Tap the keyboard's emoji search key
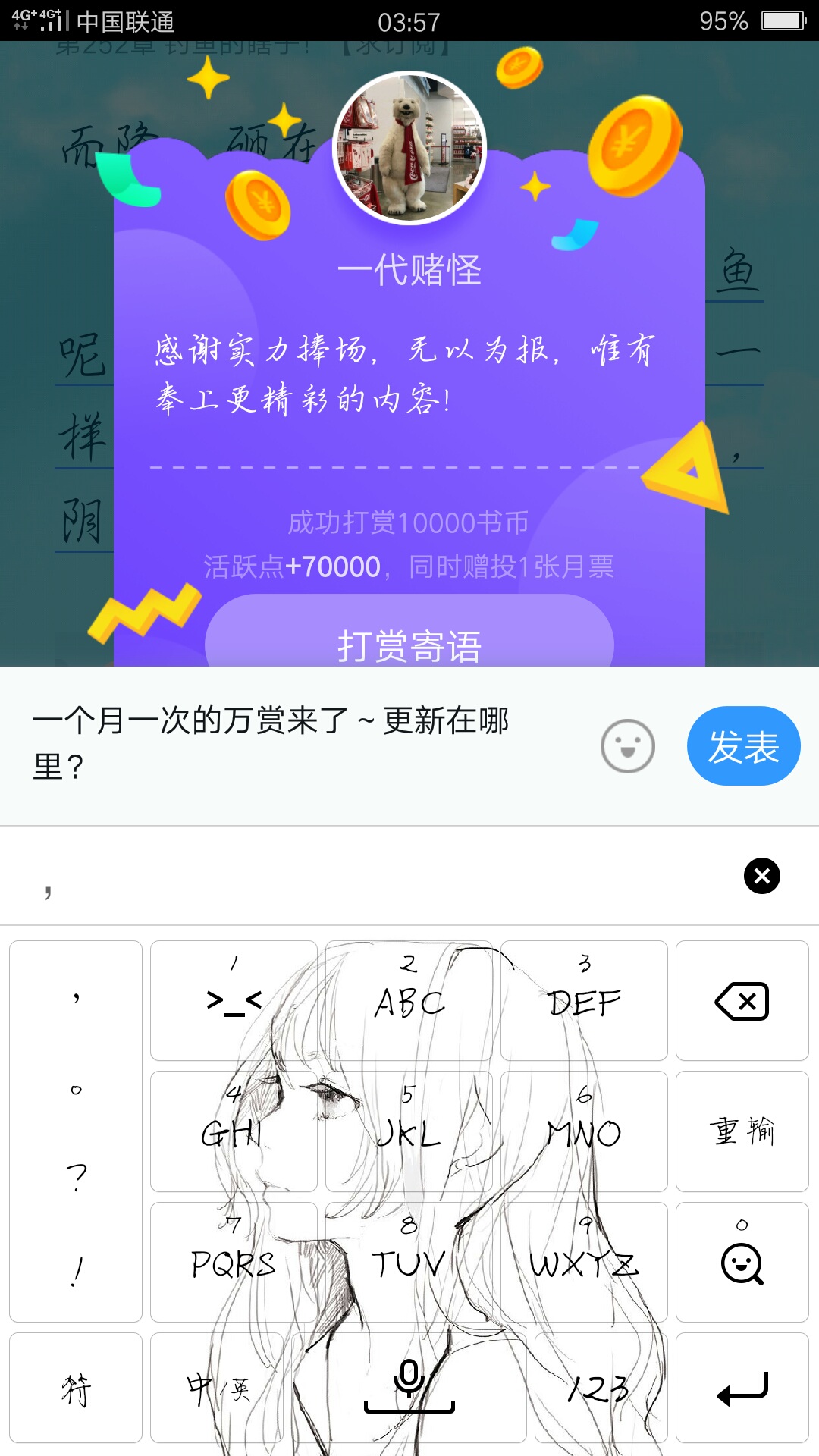Viewport: 819px width, 1456px height. [742, 1263]
